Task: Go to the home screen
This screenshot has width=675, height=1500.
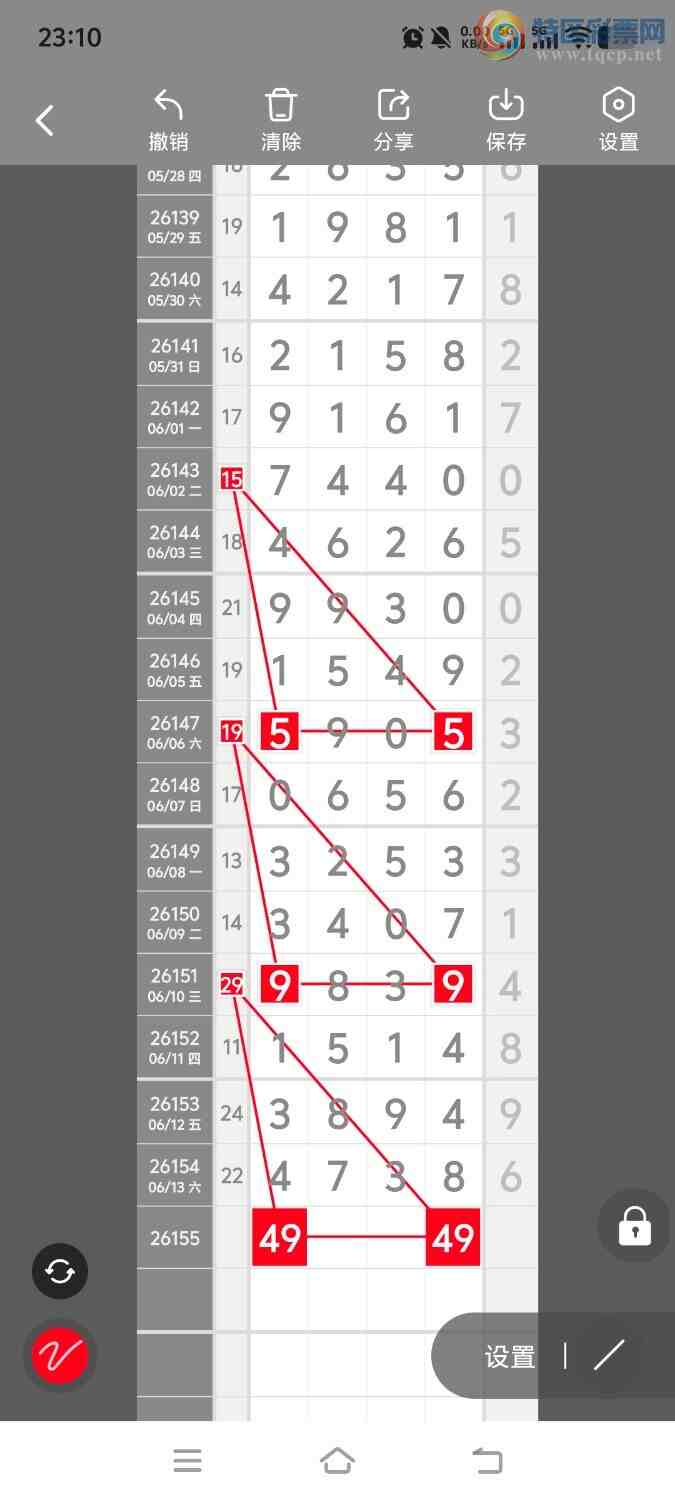Action: tap(337, 1461)
